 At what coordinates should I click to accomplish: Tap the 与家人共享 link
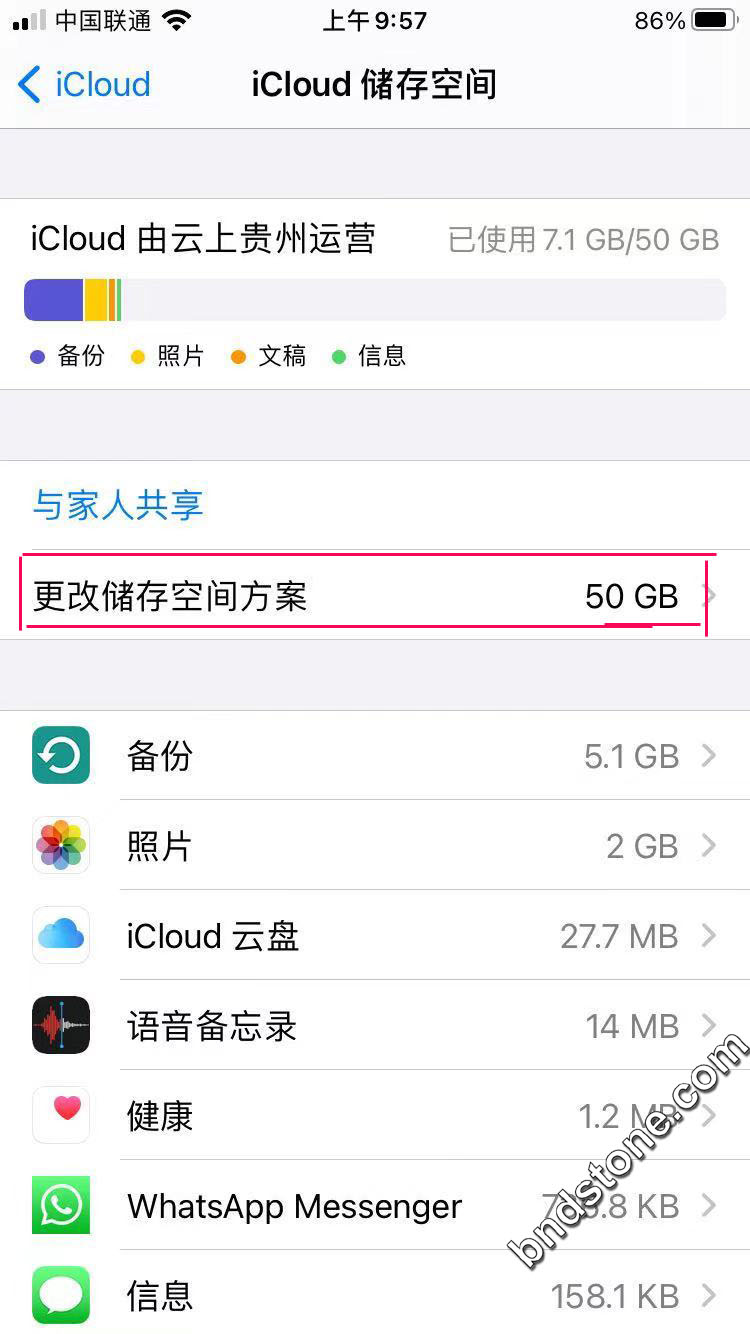[118, 505]
